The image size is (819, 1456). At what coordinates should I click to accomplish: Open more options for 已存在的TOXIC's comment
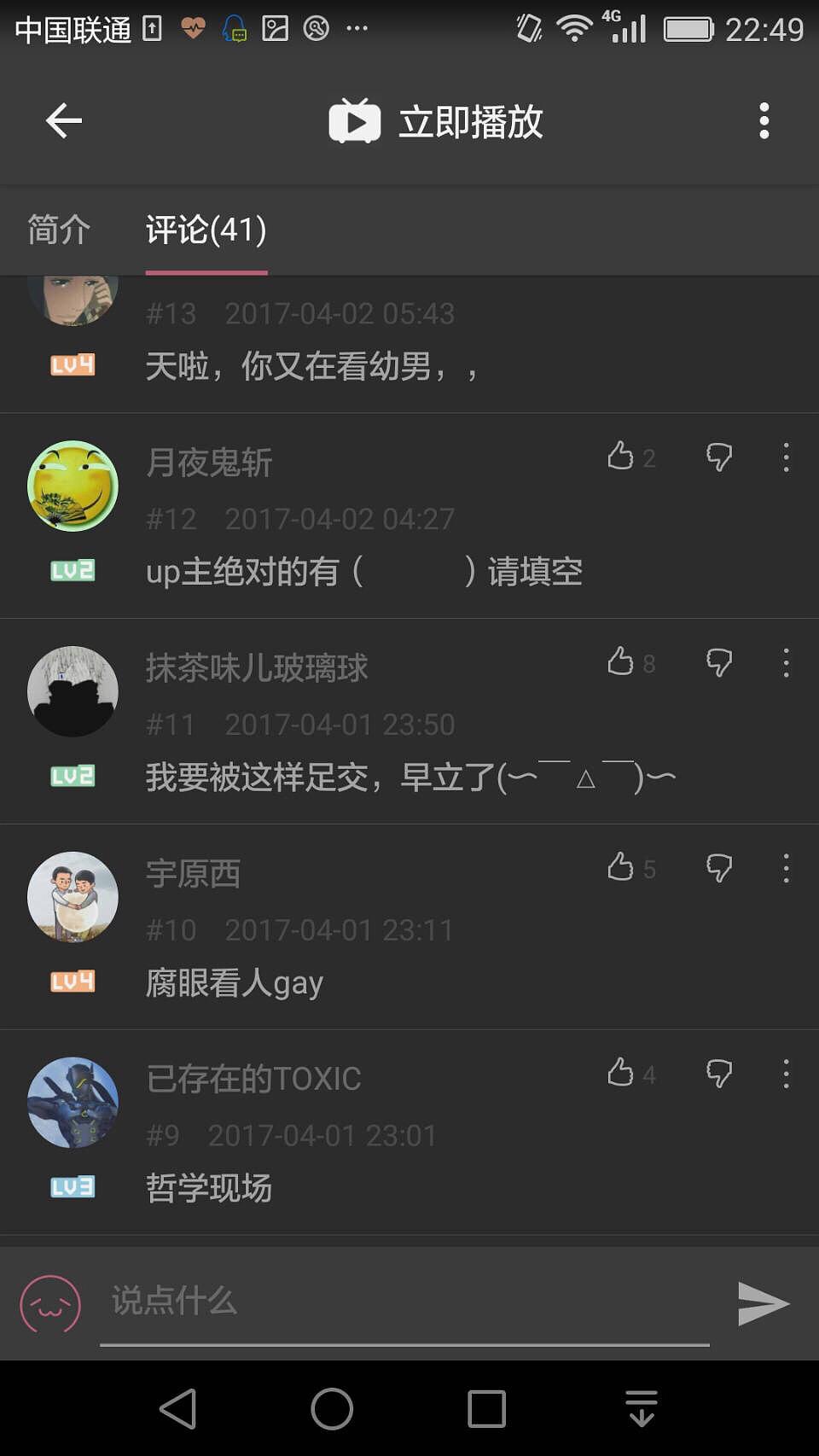786,1073
